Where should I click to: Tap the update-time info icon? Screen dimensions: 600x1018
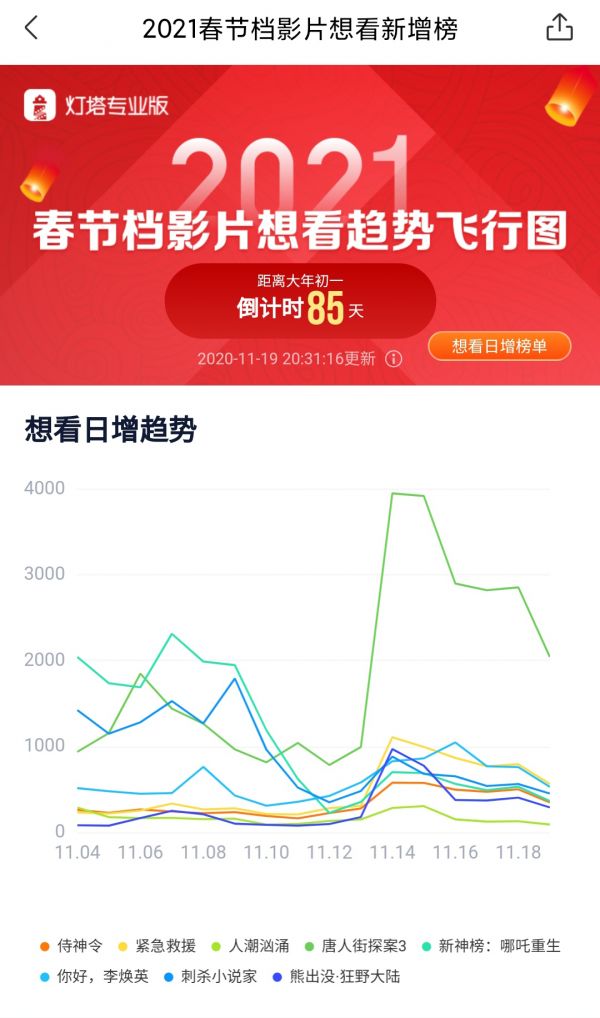394,359
